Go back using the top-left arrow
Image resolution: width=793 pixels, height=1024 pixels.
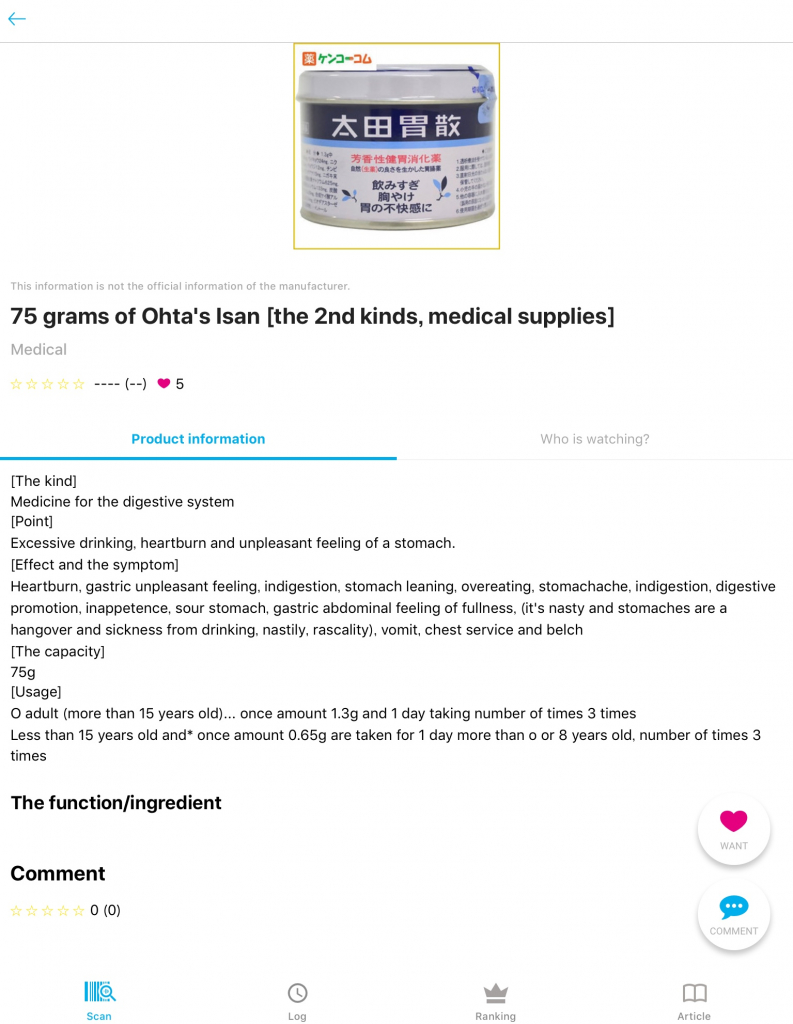[17, 19]
